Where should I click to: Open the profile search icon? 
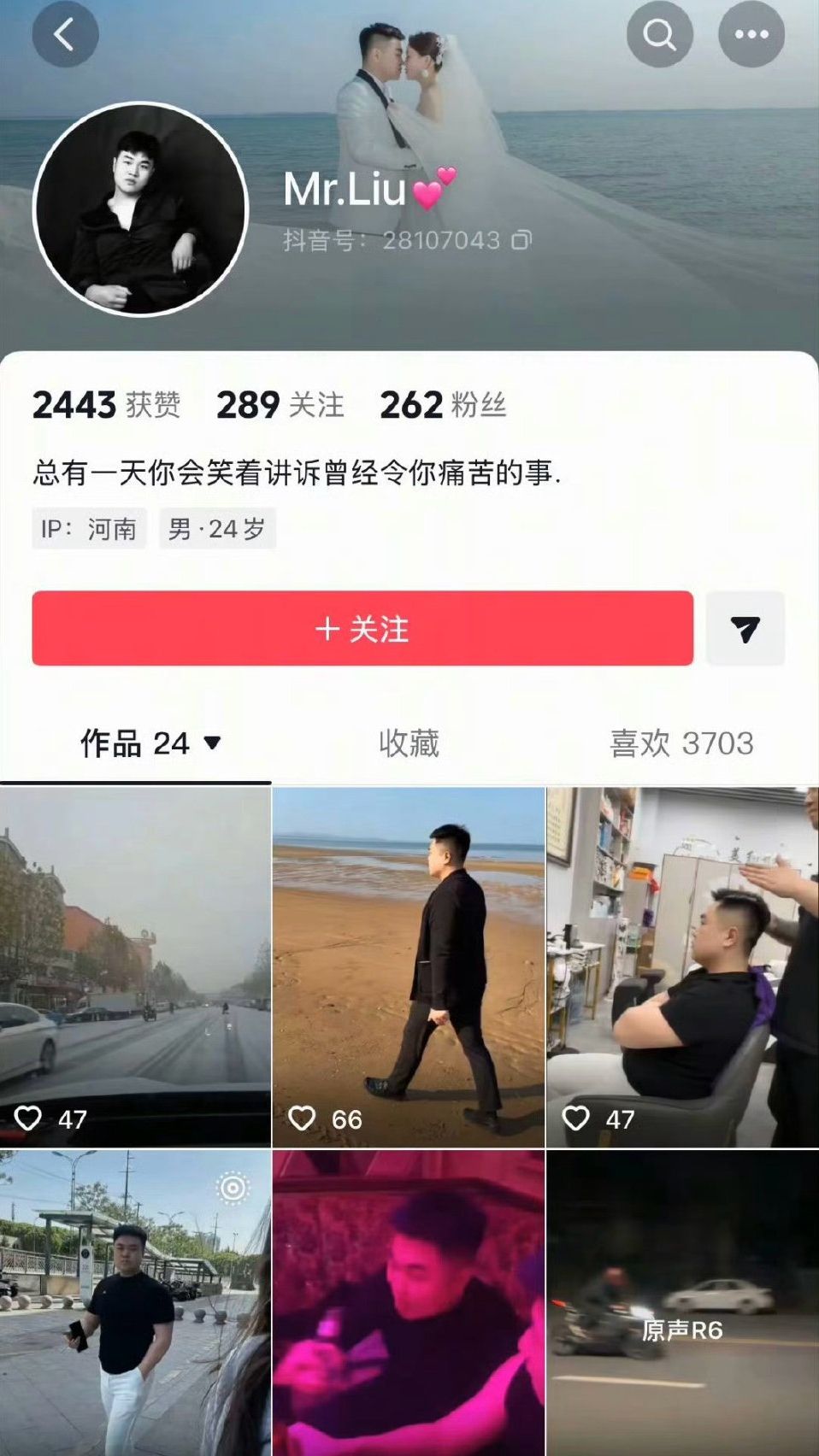click(659, 35)
